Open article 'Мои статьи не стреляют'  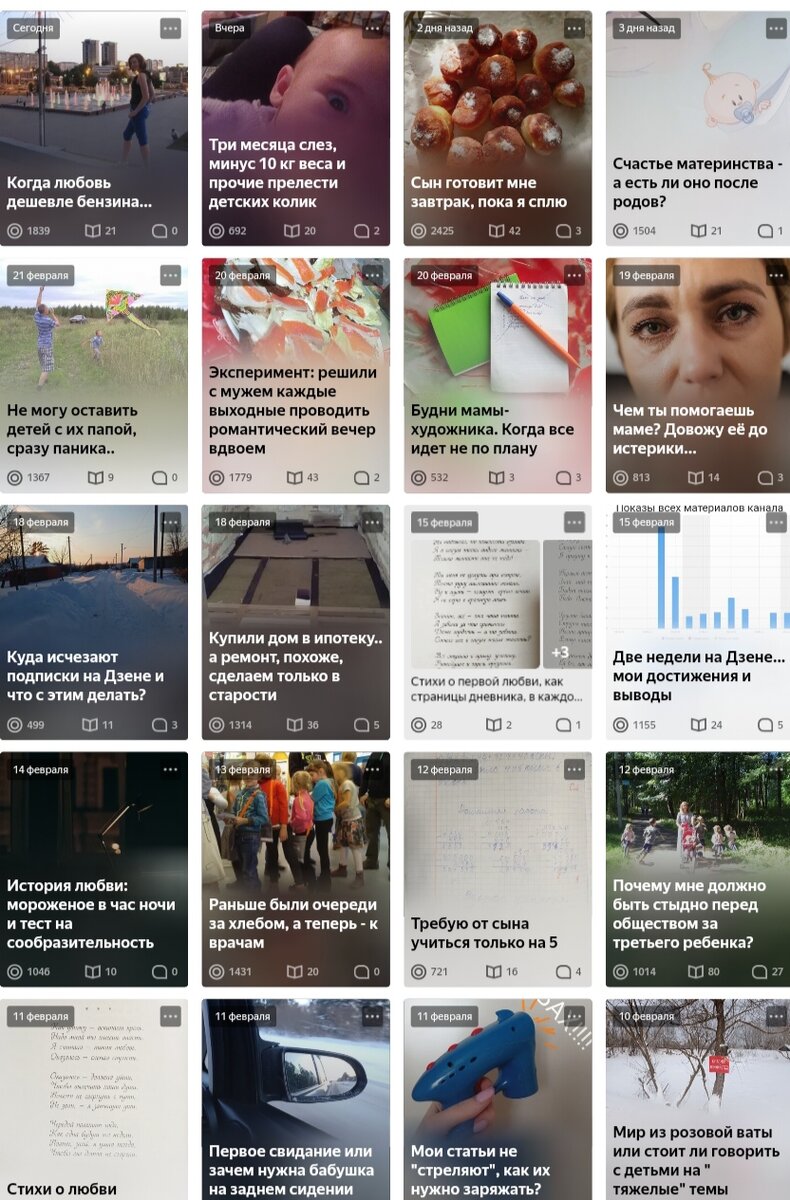[480, 1170]
